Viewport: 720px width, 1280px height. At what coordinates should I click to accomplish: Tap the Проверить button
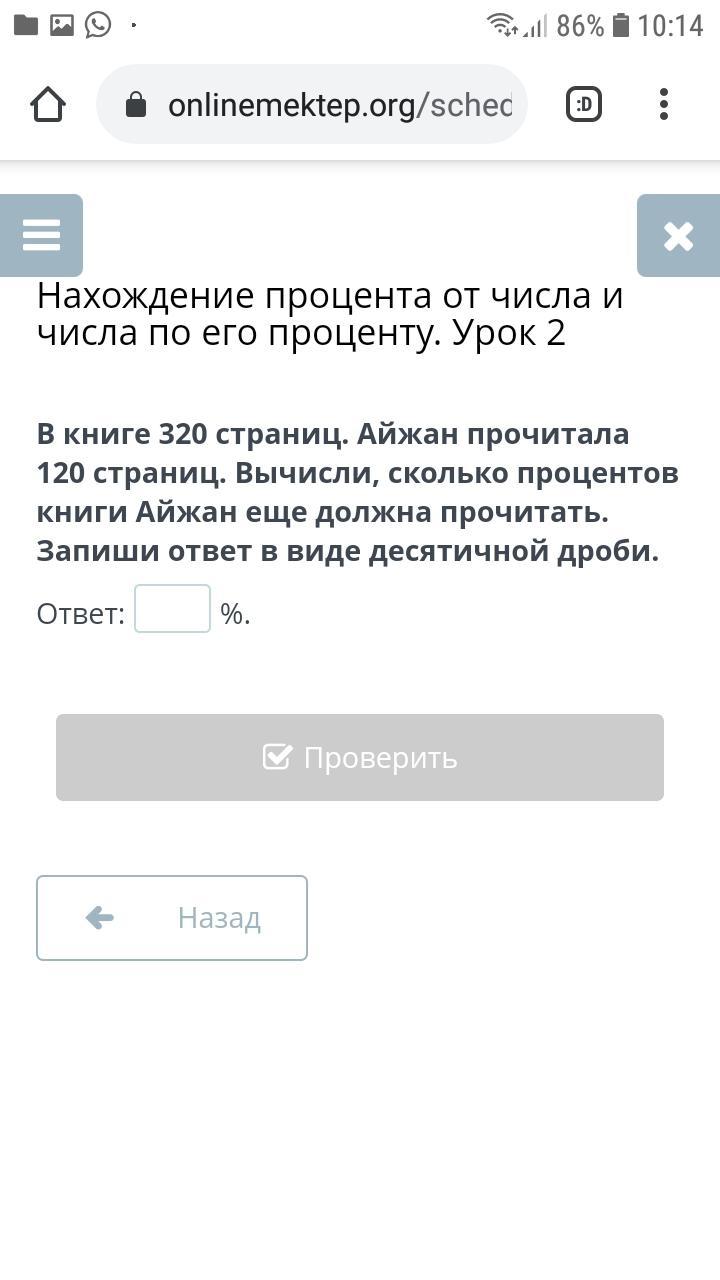point(360,757)
